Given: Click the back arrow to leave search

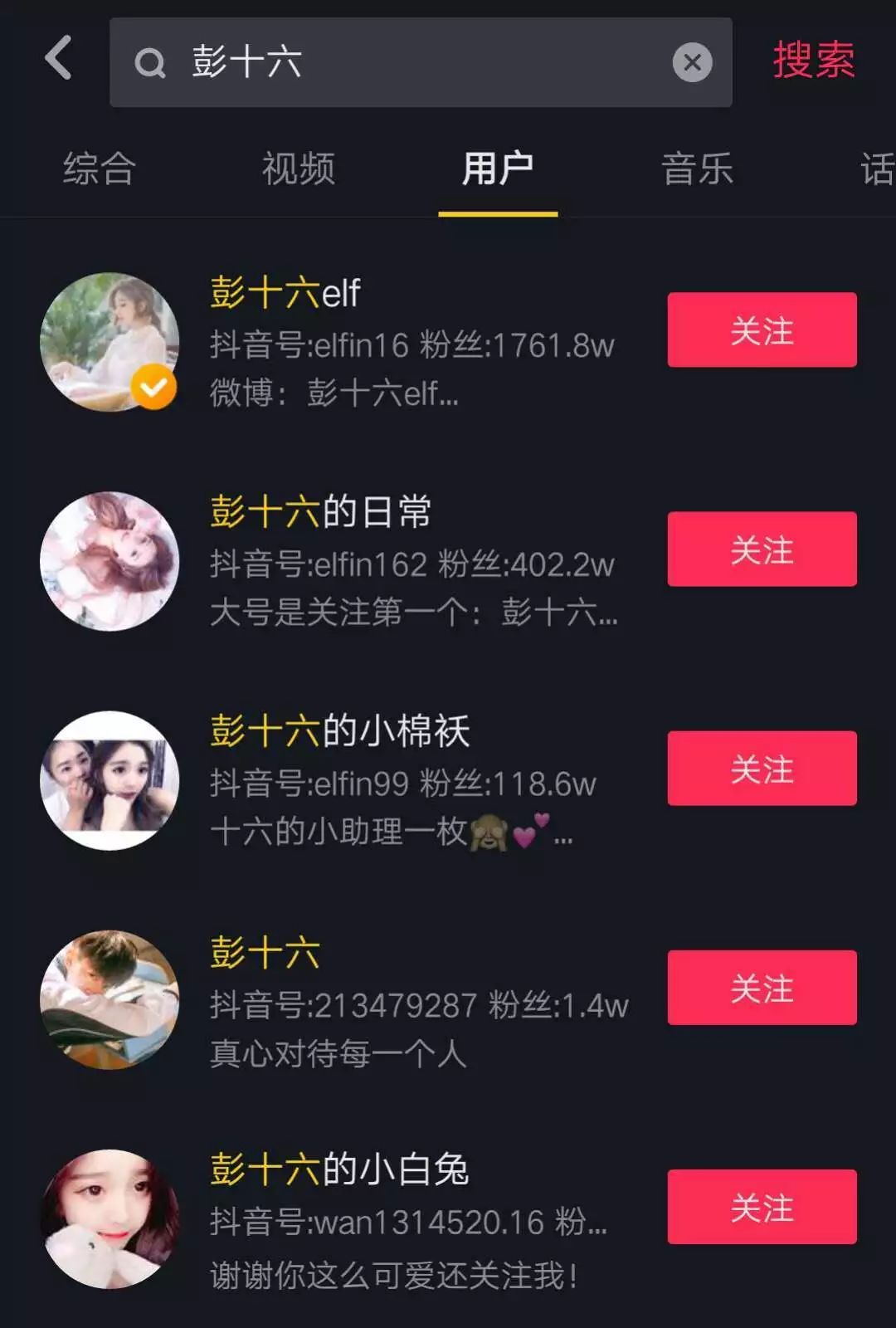Looking at the screenshot, I should click(58, 60).
